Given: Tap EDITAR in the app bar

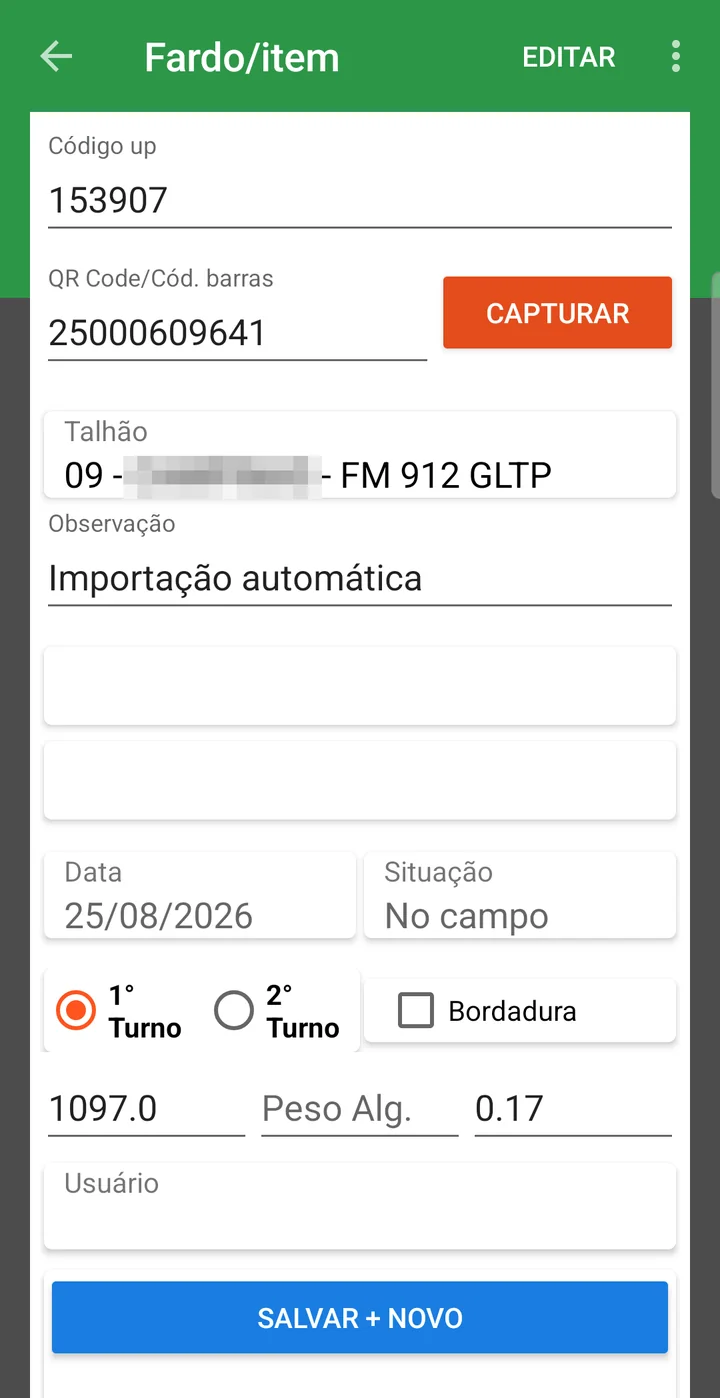Looking at the screenshot, I should coord(569,57).
